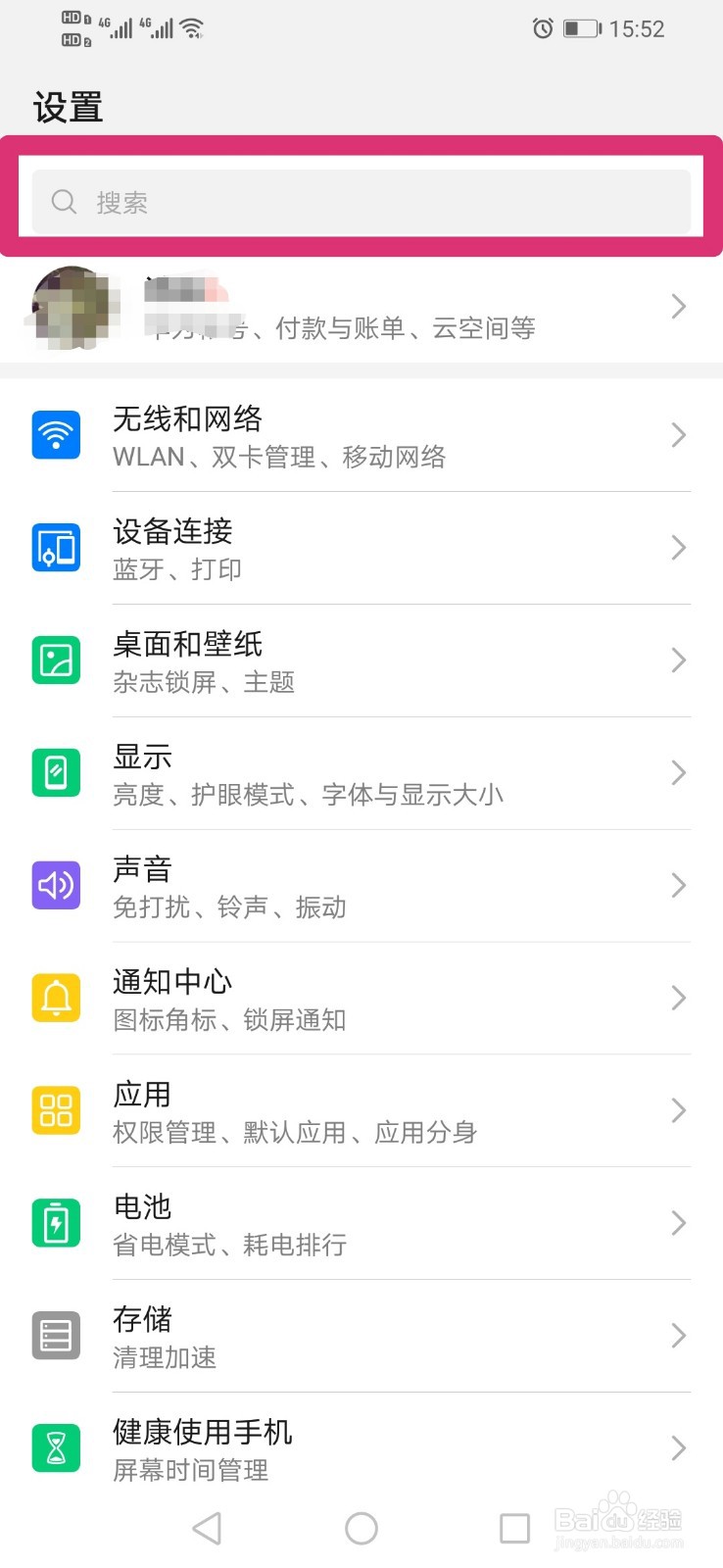723x1568 pixels.
Task: Tap the user account profile picture
Action: [76, 306]
